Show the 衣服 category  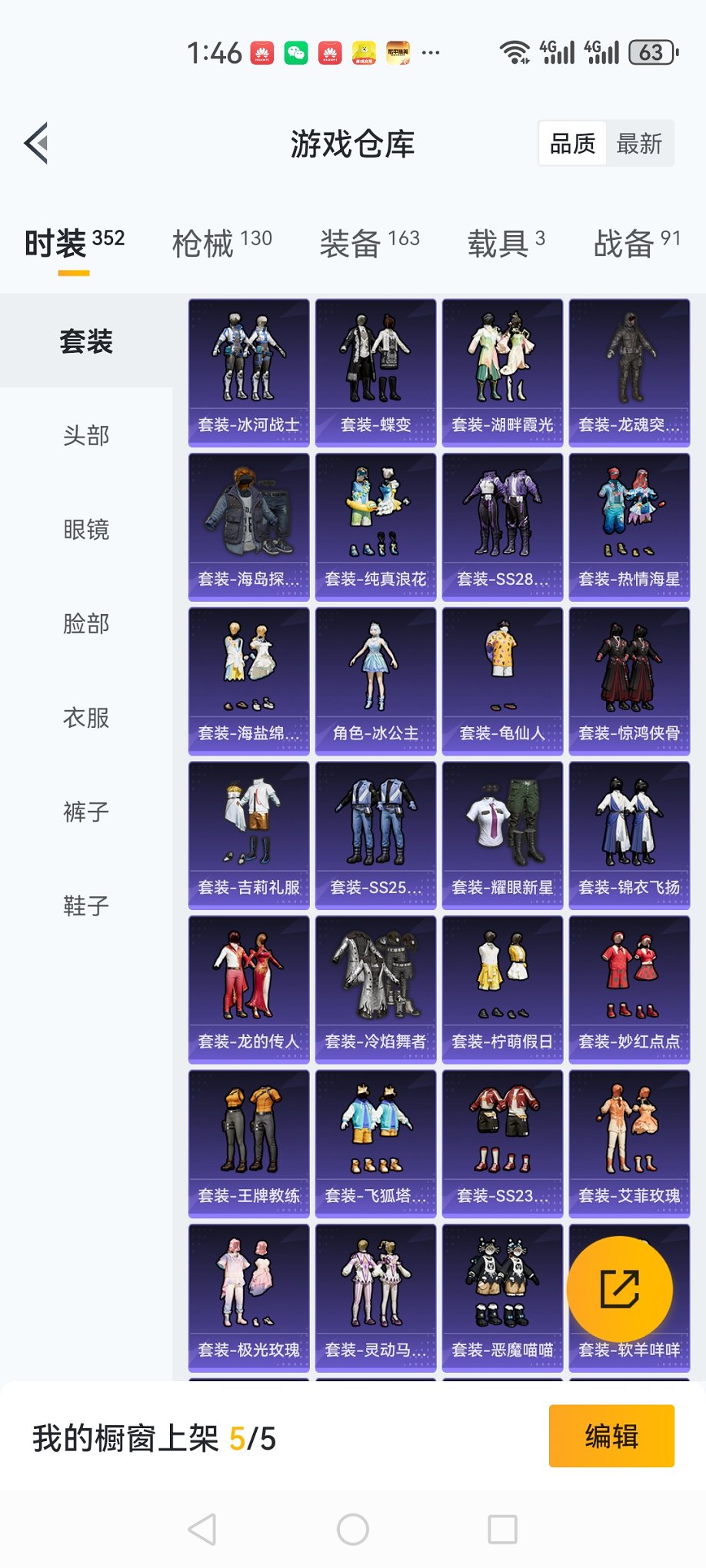(86, 718)
